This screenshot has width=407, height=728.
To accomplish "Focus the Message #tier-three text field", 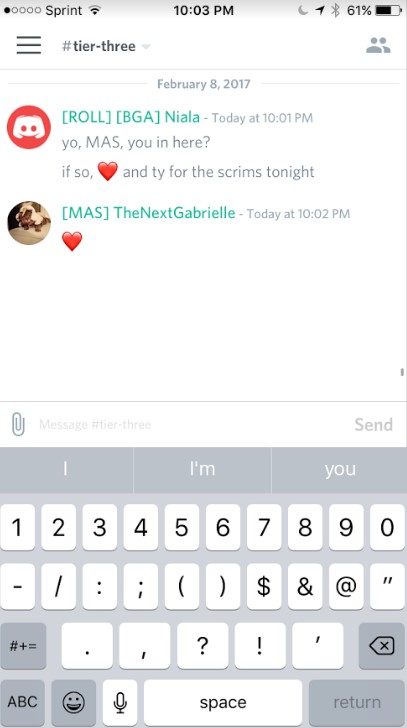I will pos(190,424).
